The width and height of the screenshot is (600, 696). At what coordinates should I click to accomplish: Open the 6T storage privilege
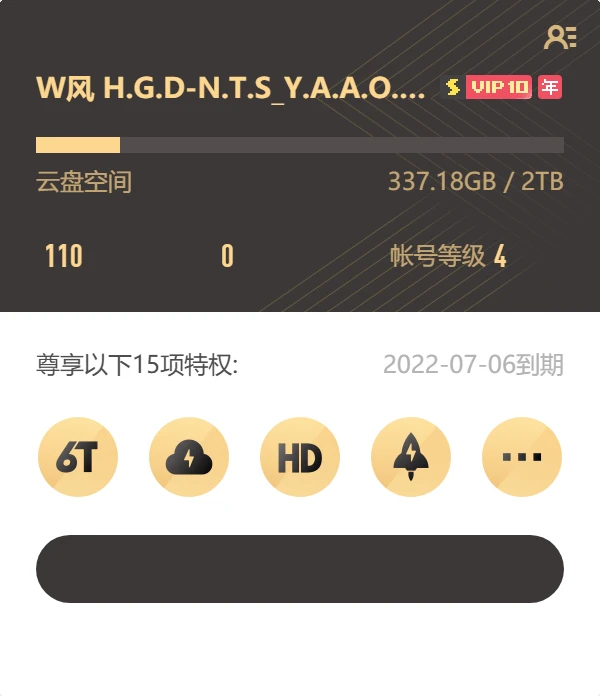point(78,458)
